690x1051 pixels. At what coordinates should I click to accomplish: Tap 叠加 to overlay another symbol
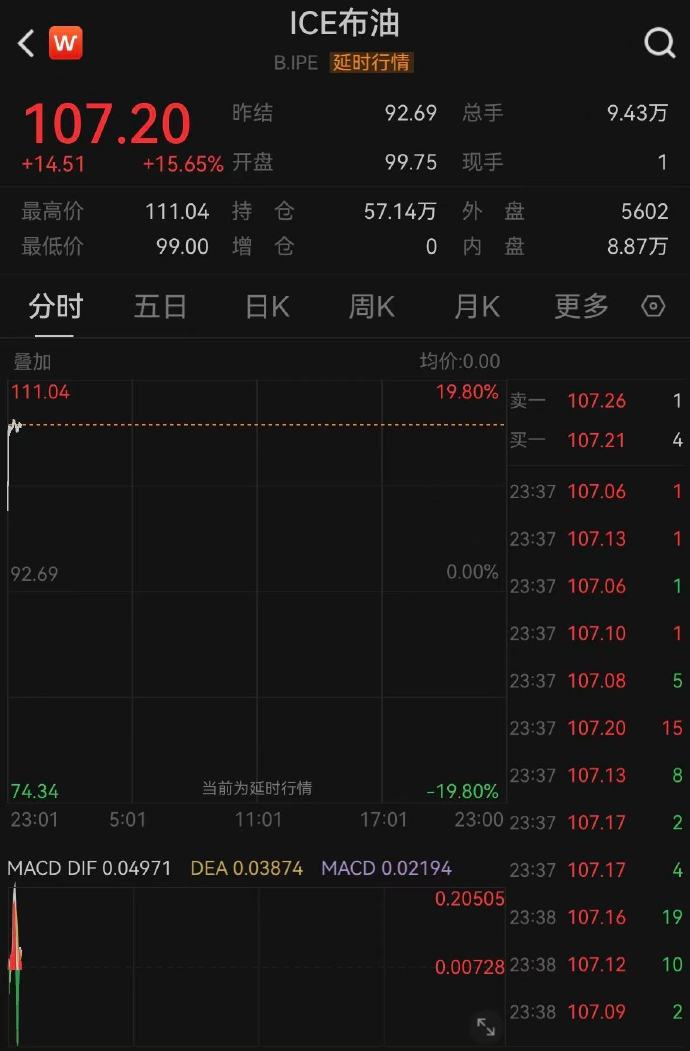click(x=32, y=361)
